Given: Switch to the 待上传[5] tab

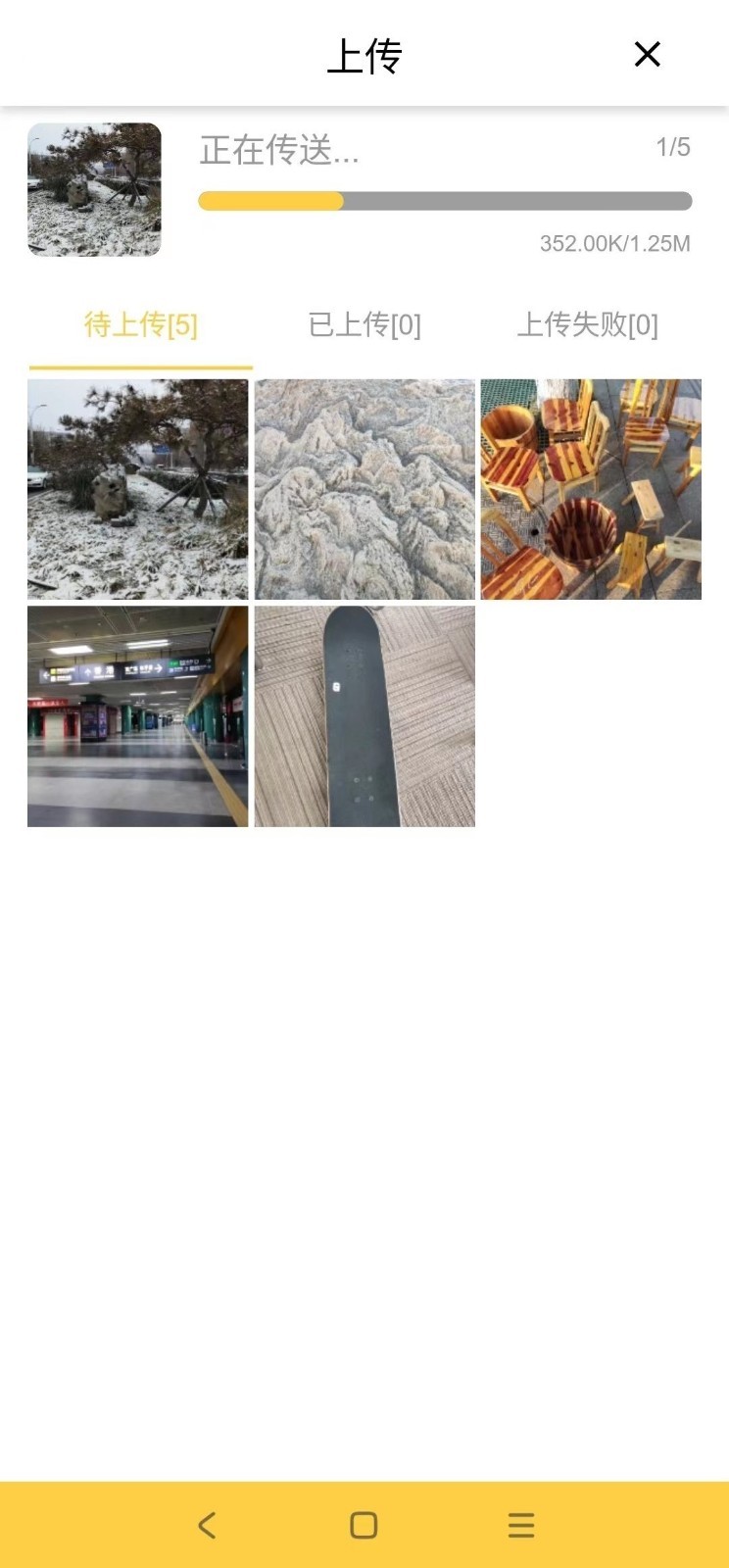Looking at the screenshot, I should (x=141, y=324).
